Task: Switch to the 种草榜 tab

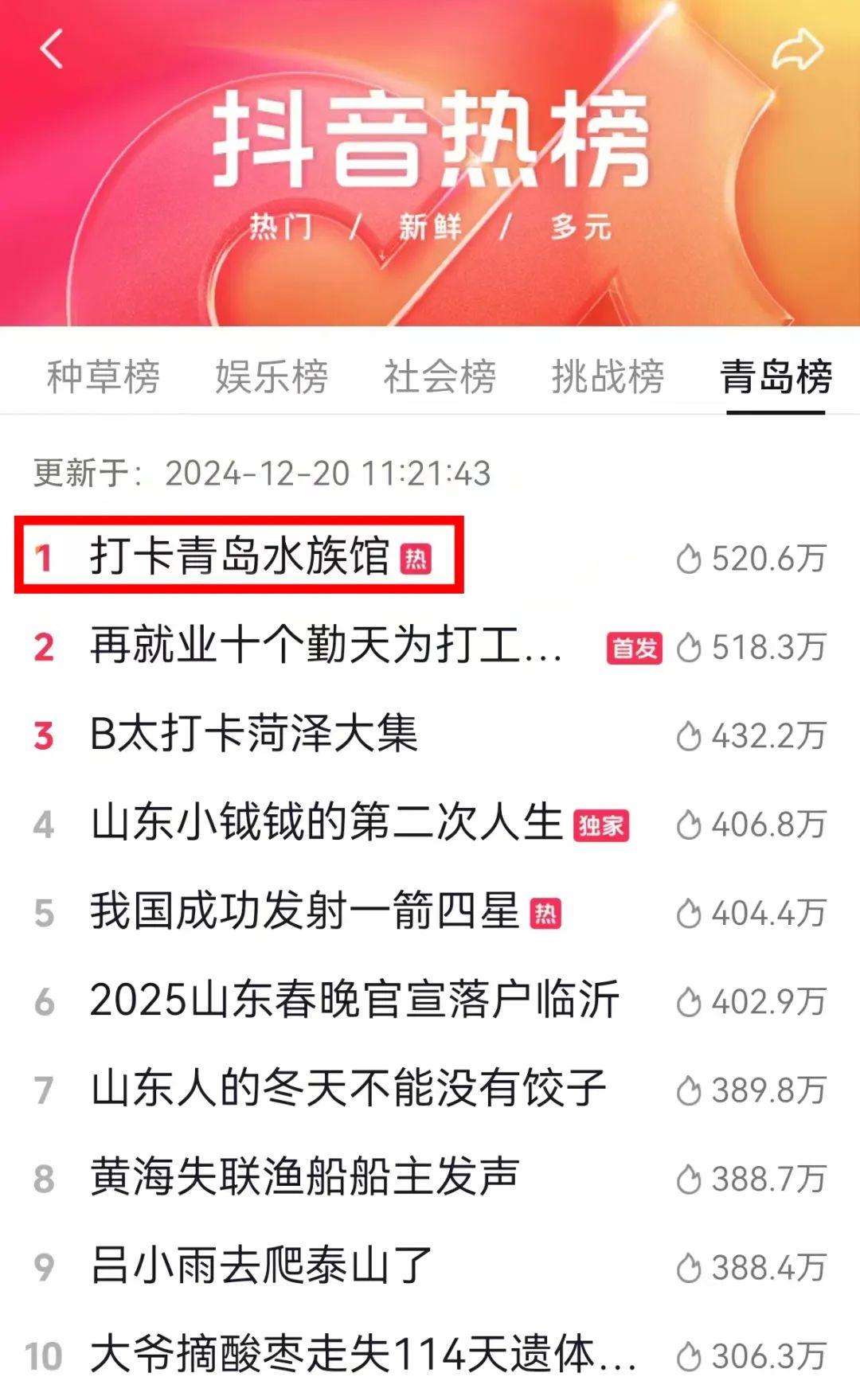Action: click(104, 376)
